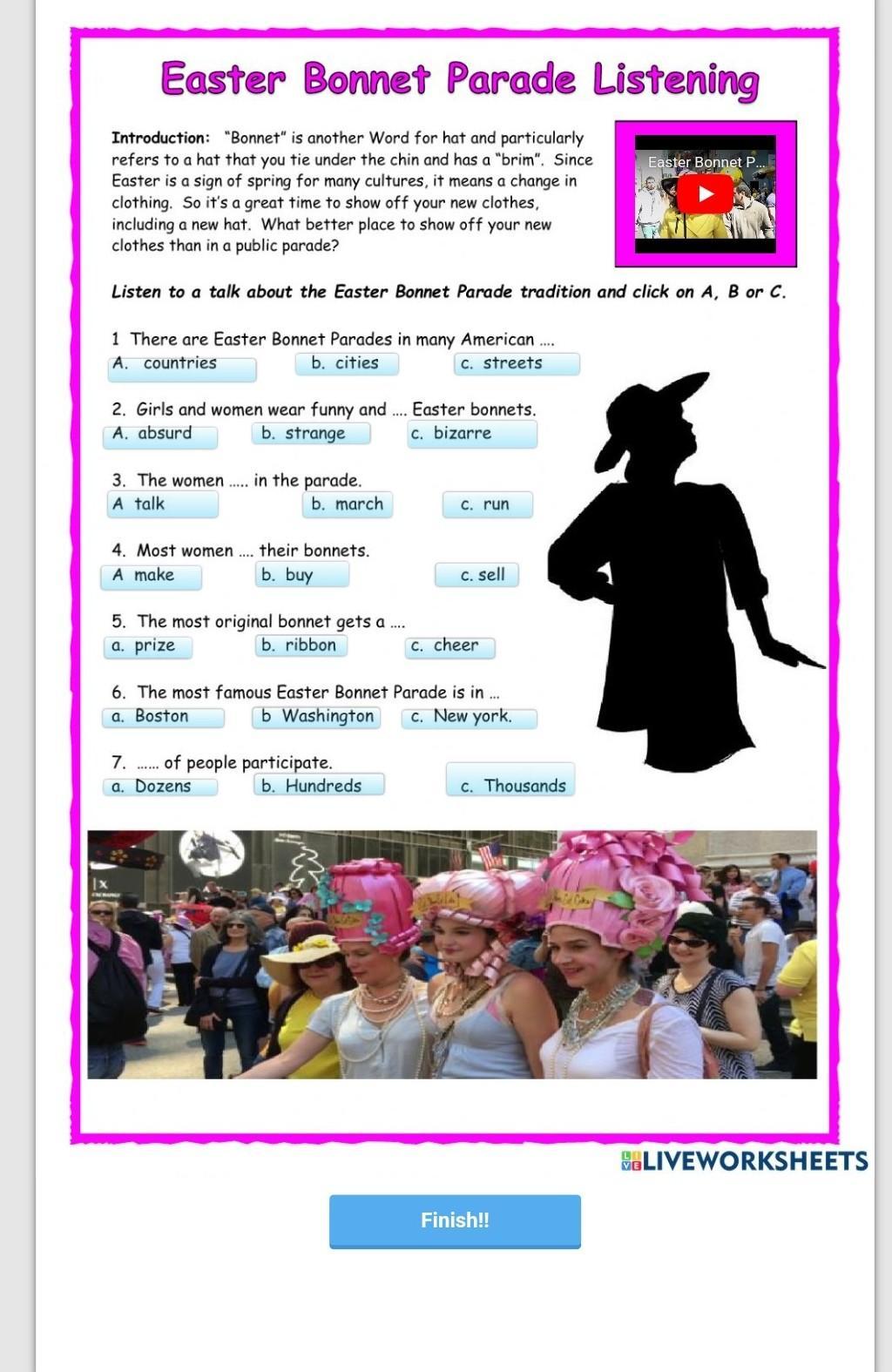Choose 'Boston' for question 6
The width and height of the screenshot is (892, 1372).
[x=164, y=717]
